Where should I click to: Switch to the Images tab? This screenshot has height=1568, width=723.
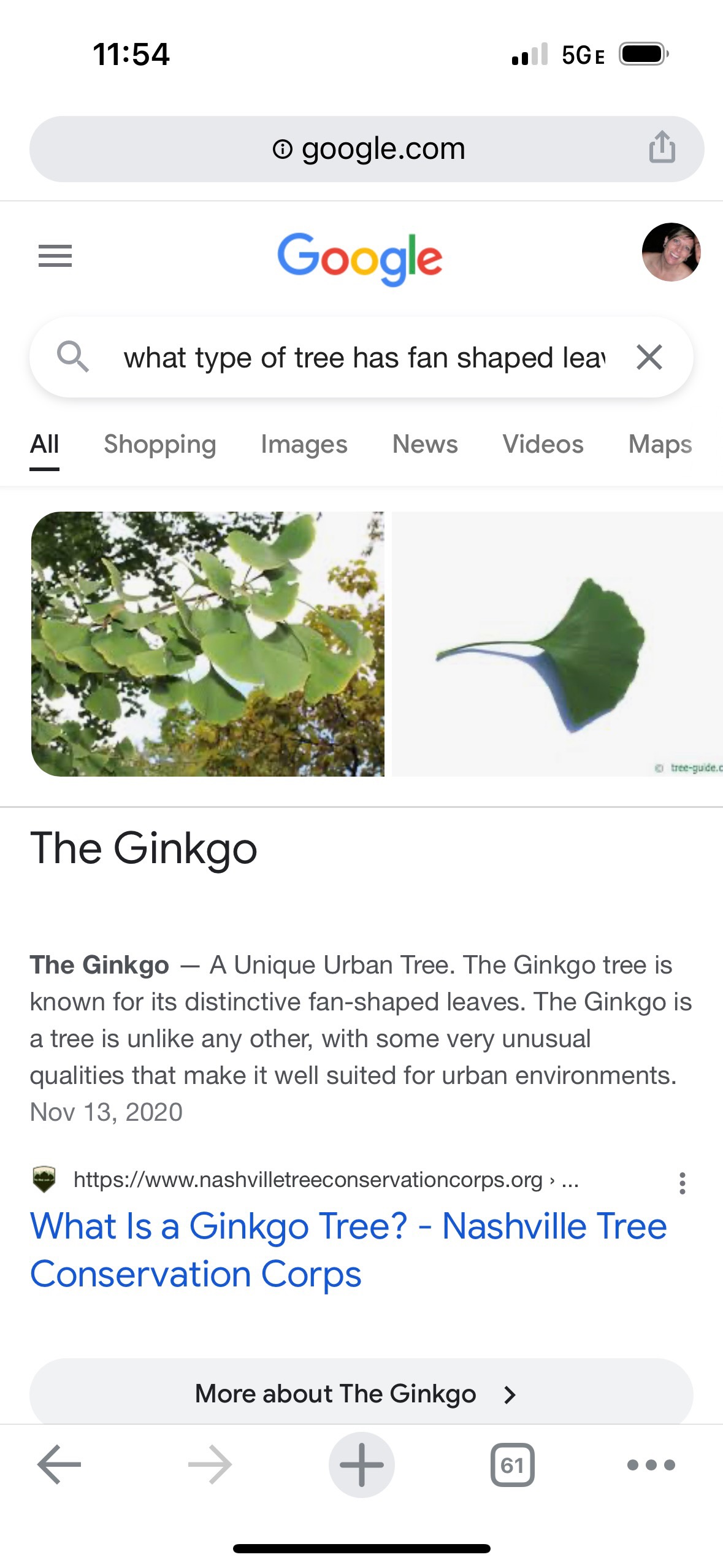click(304, 444)
